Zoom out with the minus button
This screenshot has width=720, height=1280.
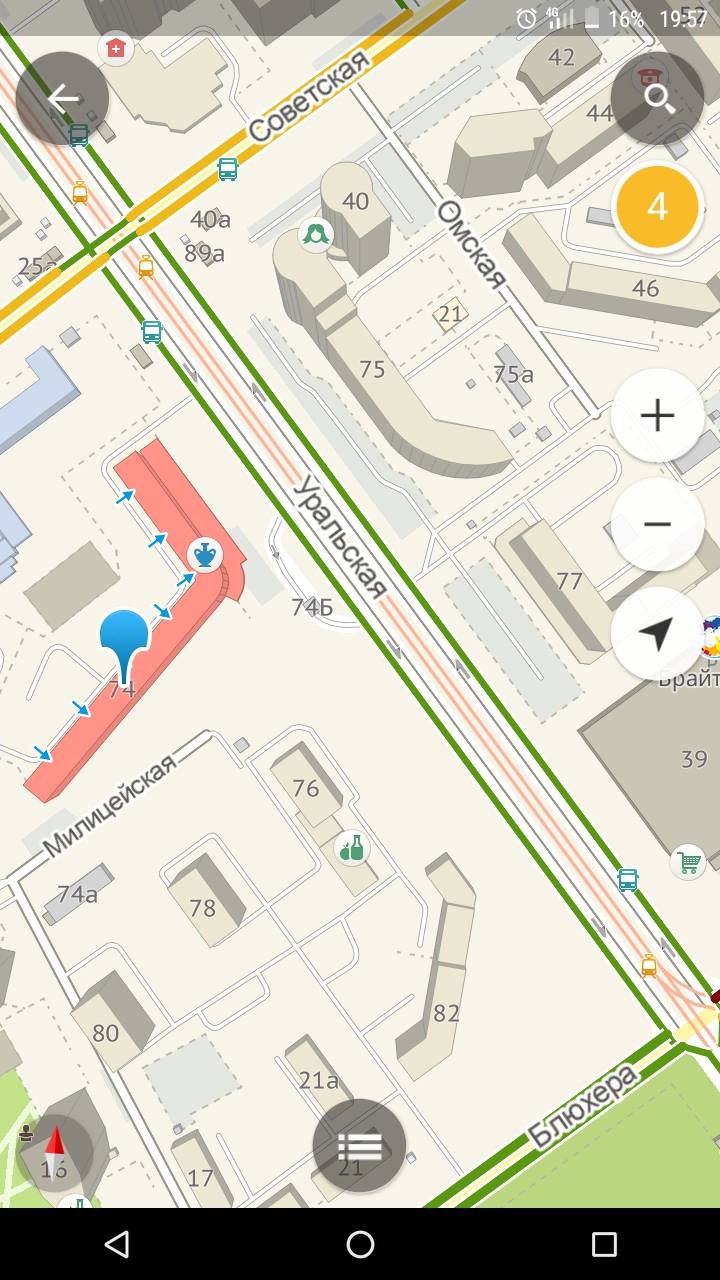coord(657,524)
